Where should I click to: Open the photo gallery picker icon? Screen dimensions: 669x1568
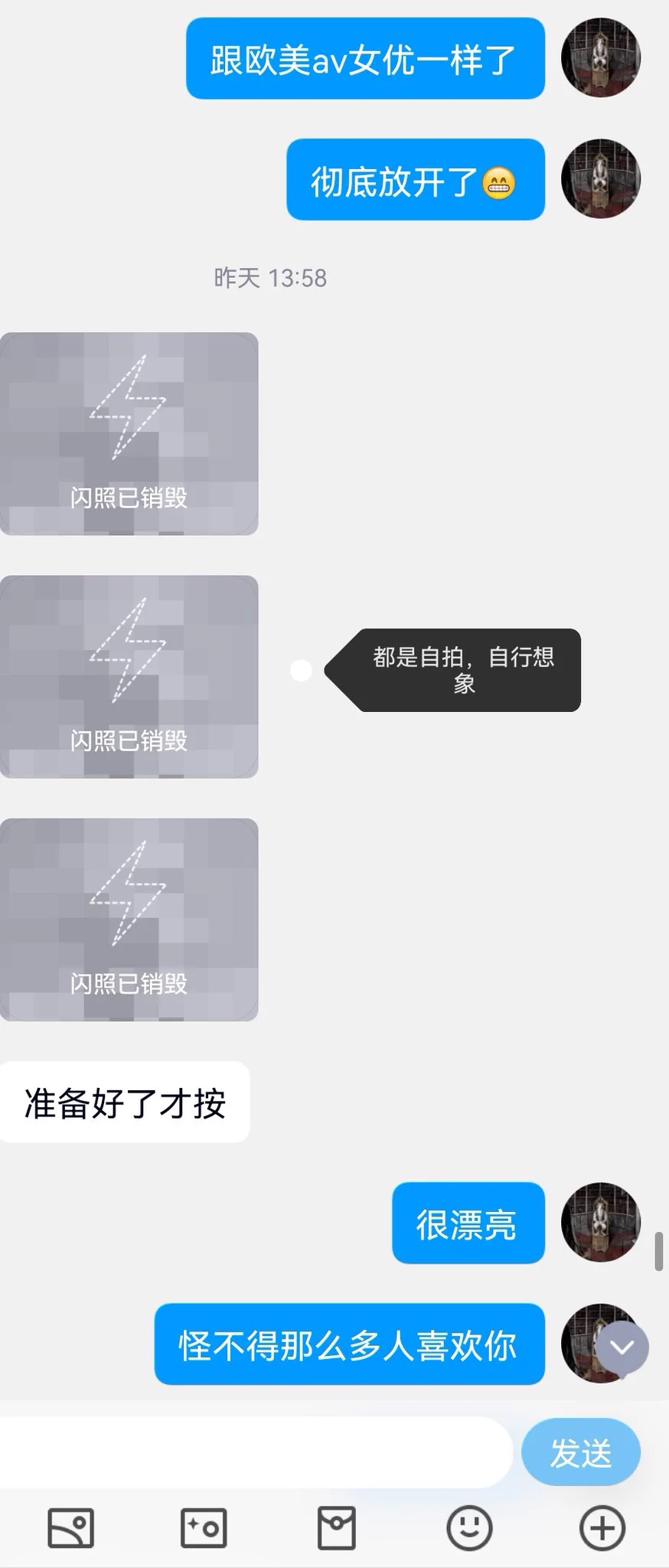[70, 1528]
